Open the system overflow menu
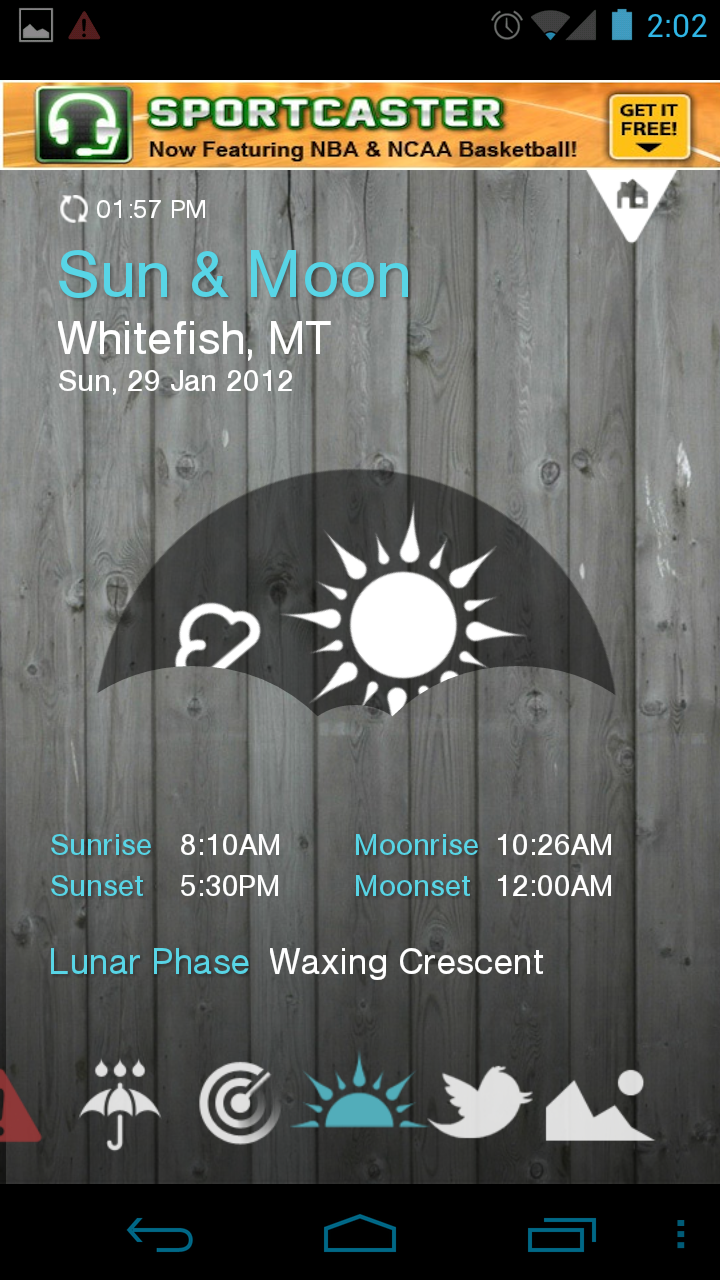Image resolution: width=720 pixels, height=1280 pixels. pyautogui.click(x=681, y=1234)
